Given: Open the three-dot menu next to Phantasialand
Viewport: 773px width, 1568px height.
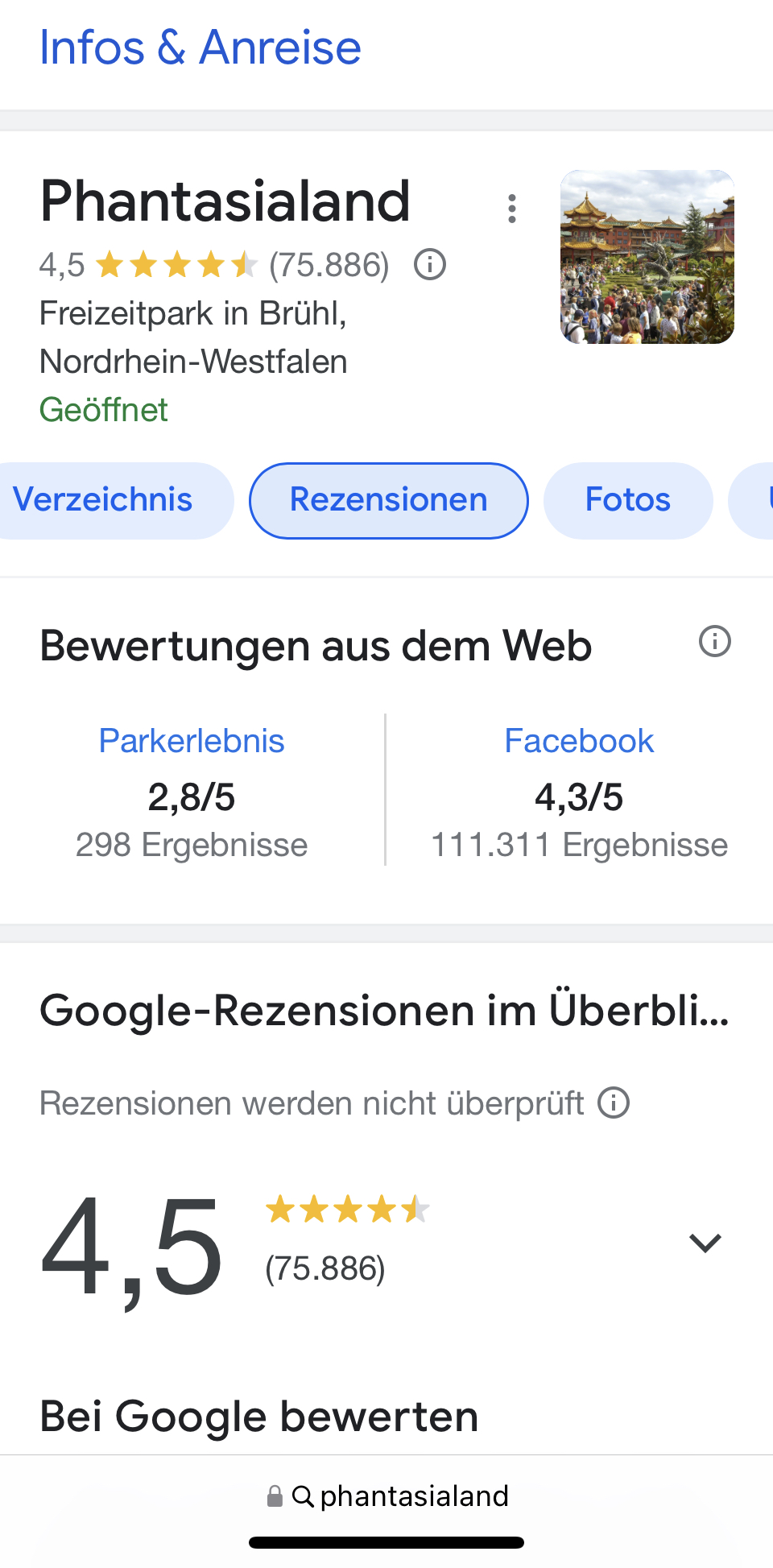Looking at the screenshot, I should click(x=511, y=209).
